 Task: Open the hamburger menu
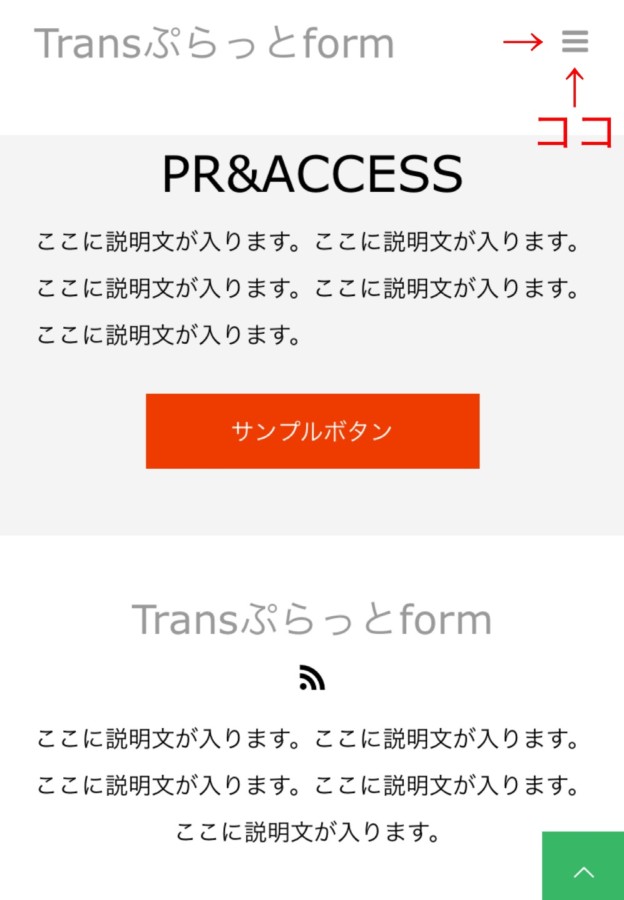(575, 42)
